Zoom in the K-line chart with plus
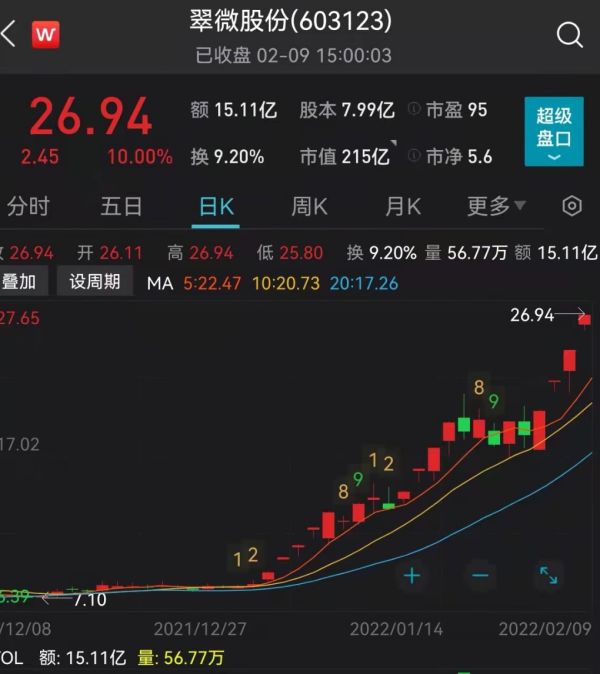Viewport: 600px width, 674px height. [x=412, y=575]
